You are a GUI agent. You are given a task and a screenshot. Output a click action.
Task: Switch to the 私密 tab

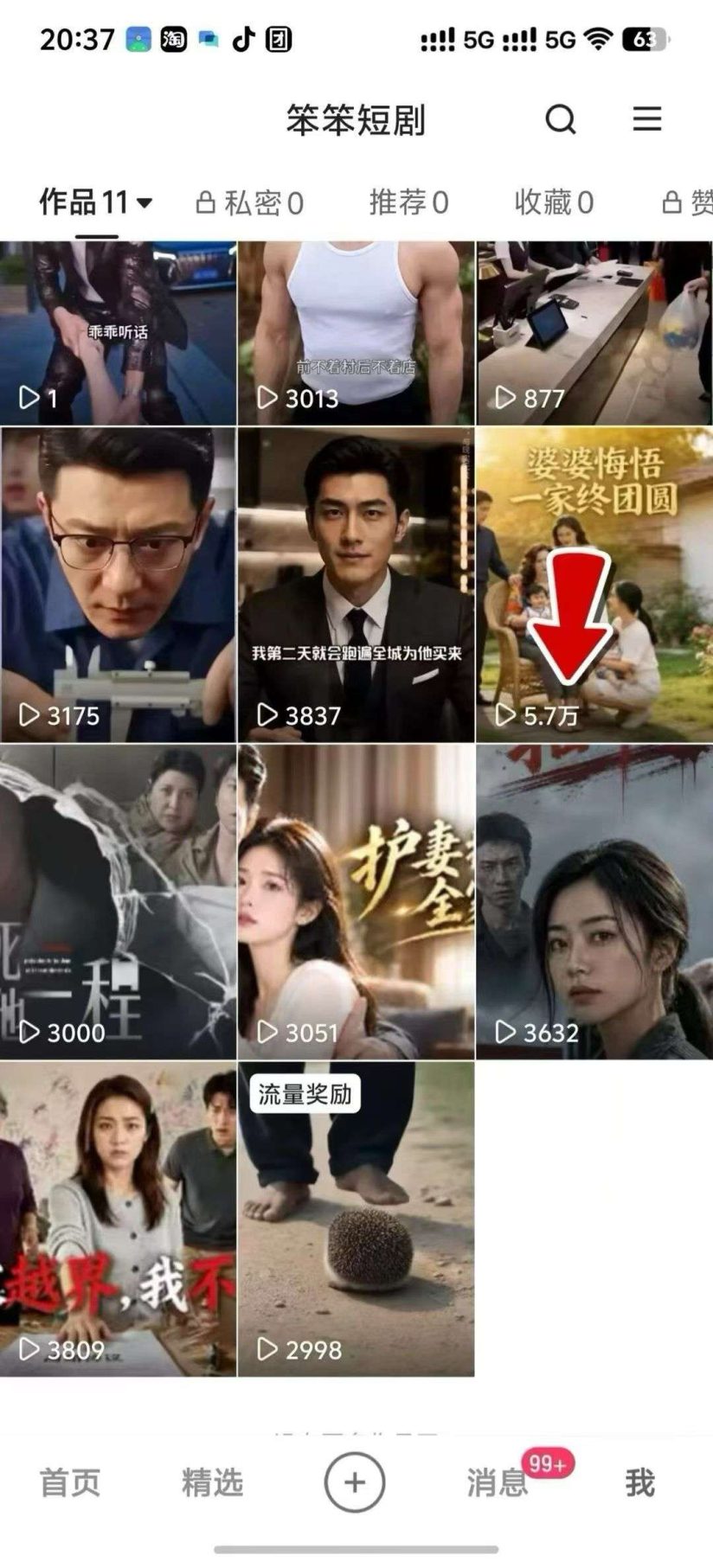tap(249, 203)
